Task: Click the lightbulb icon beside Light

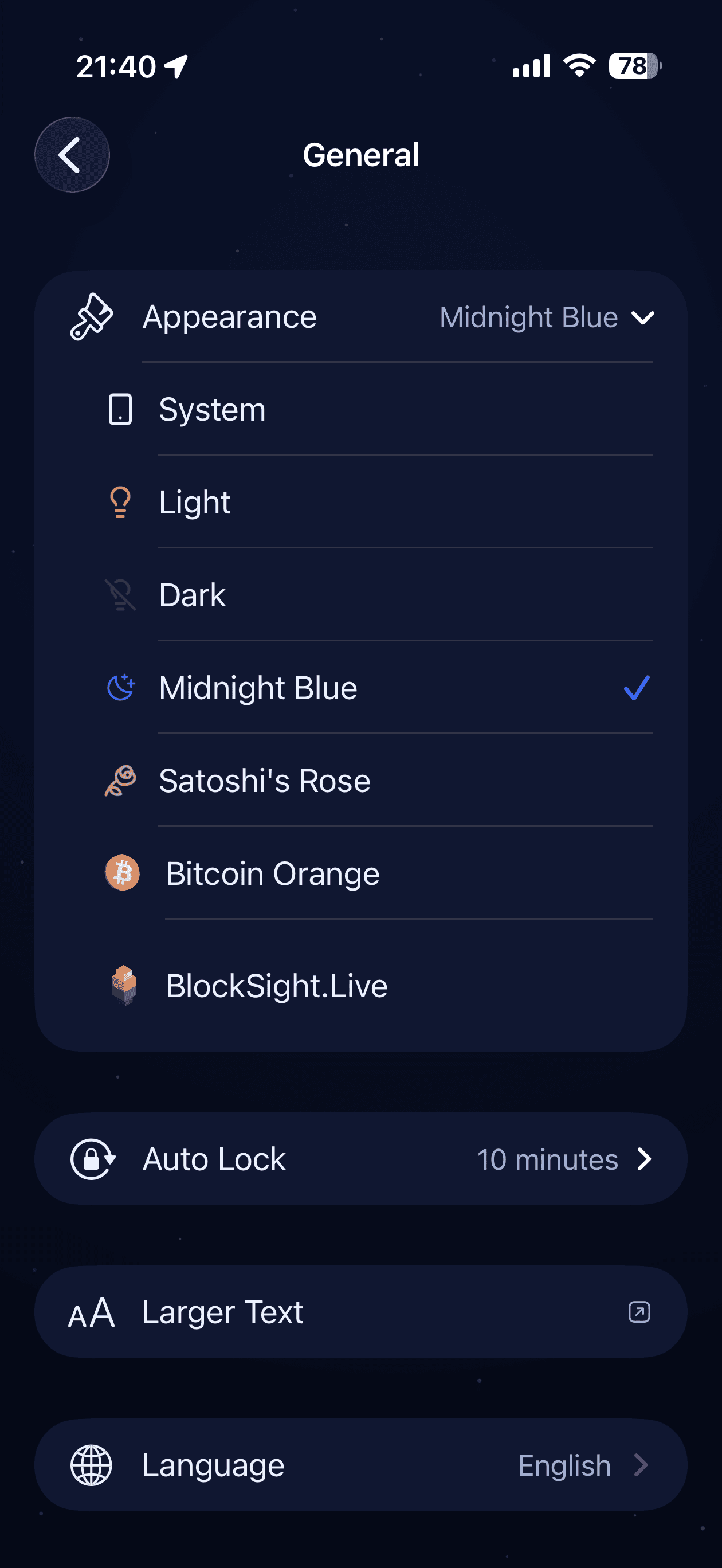Action: (120, 503)
